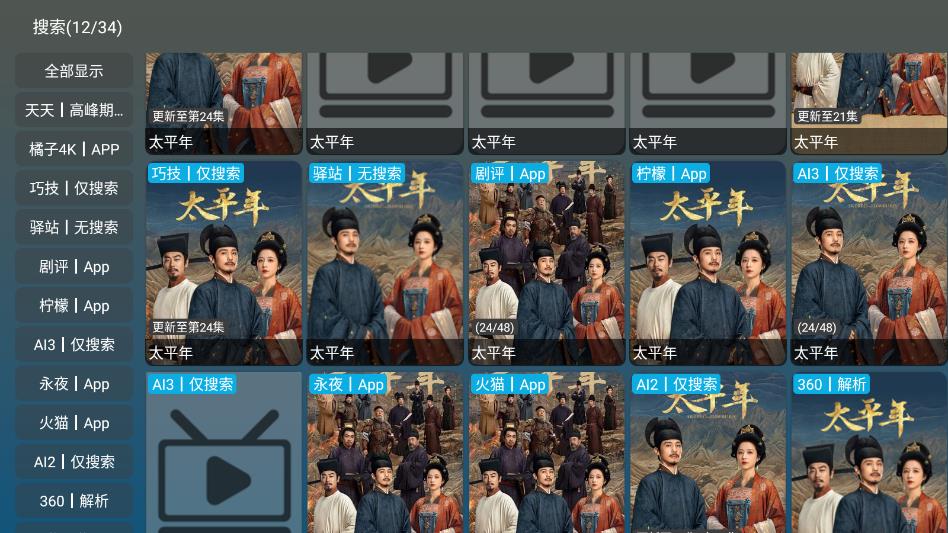The height and width of the screenshot is (533, 948).
Task: Choose 驿站 | 无搜索 in the sidebar
Action: 74,227
